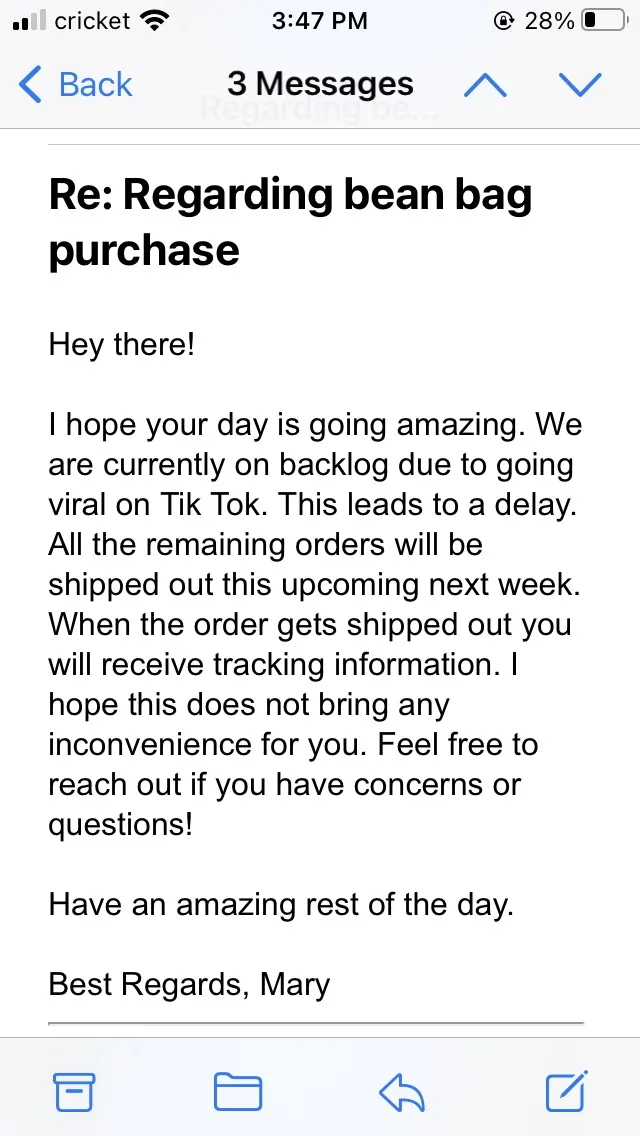Go back to the message list
Image resolution: width=640 pixels, height=1136 pixels.
point(75,84)
